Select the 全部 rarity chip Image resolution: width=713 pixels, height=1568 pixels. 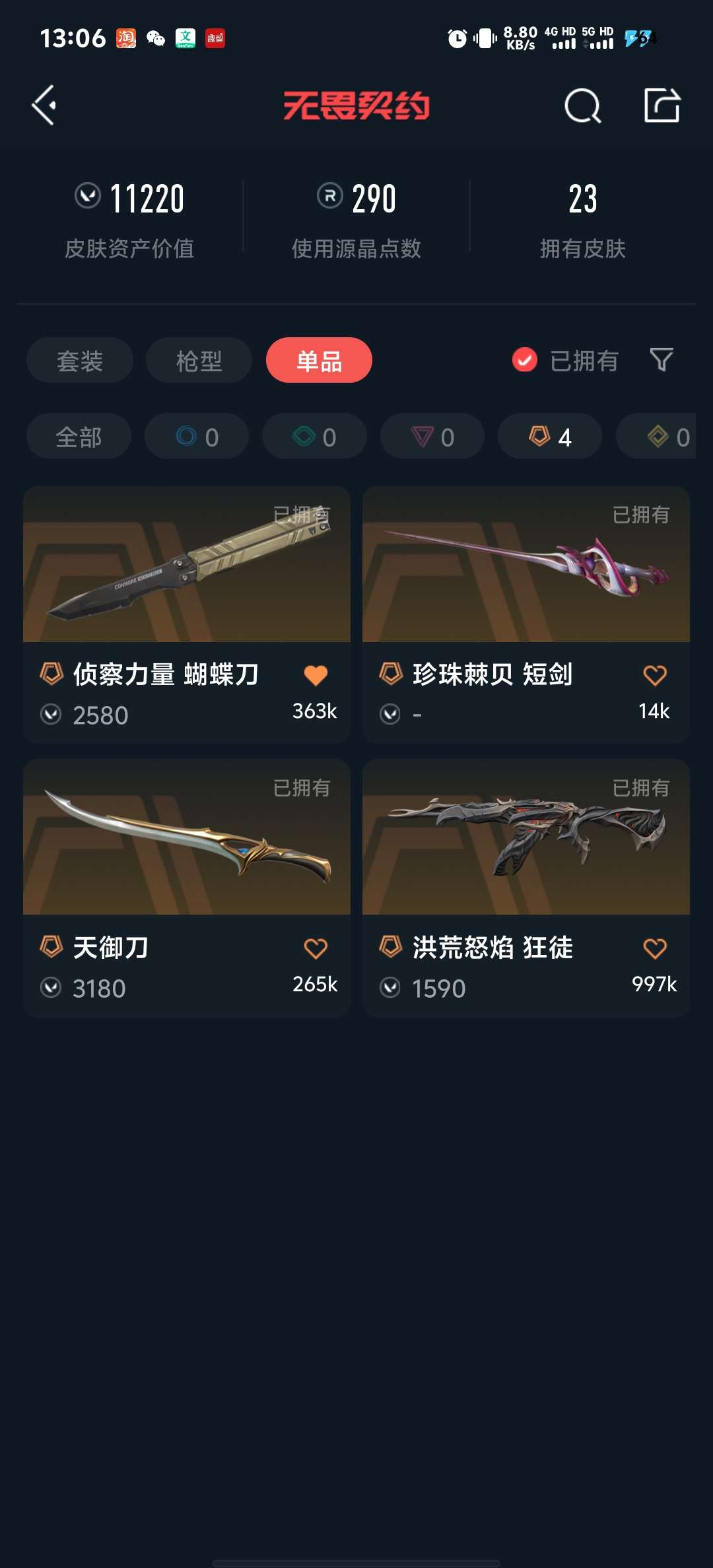[79, 436]
